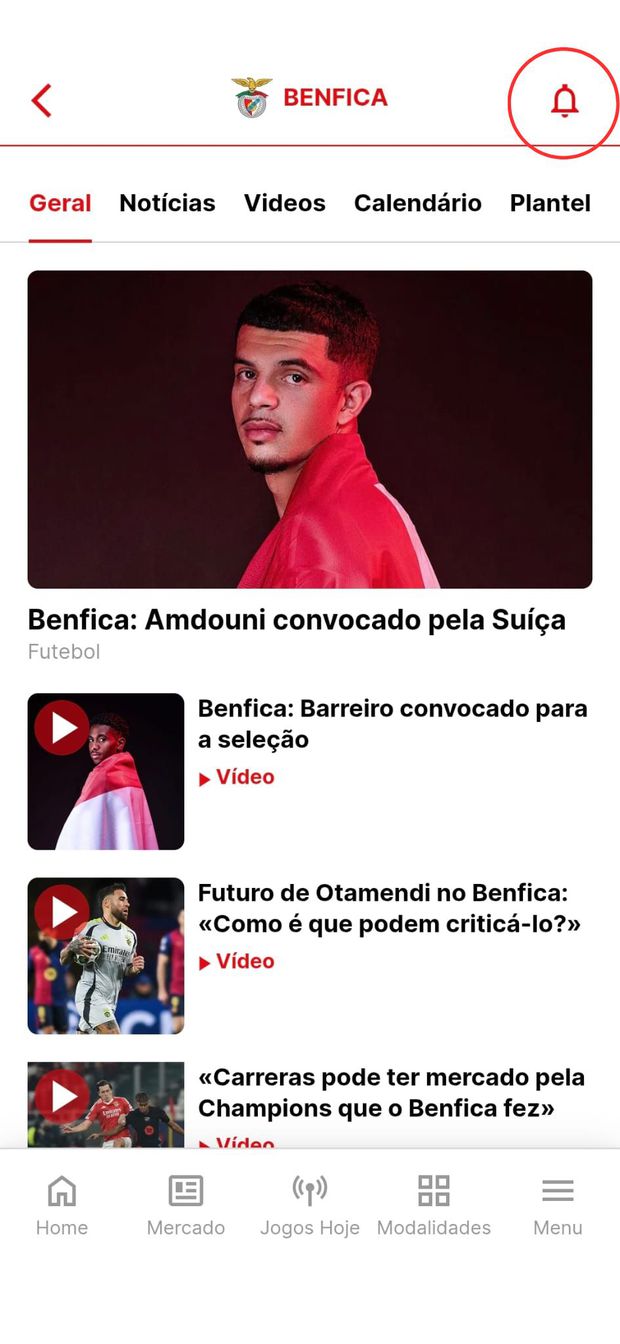Open the Calendário tab

[x=418, y=203]
